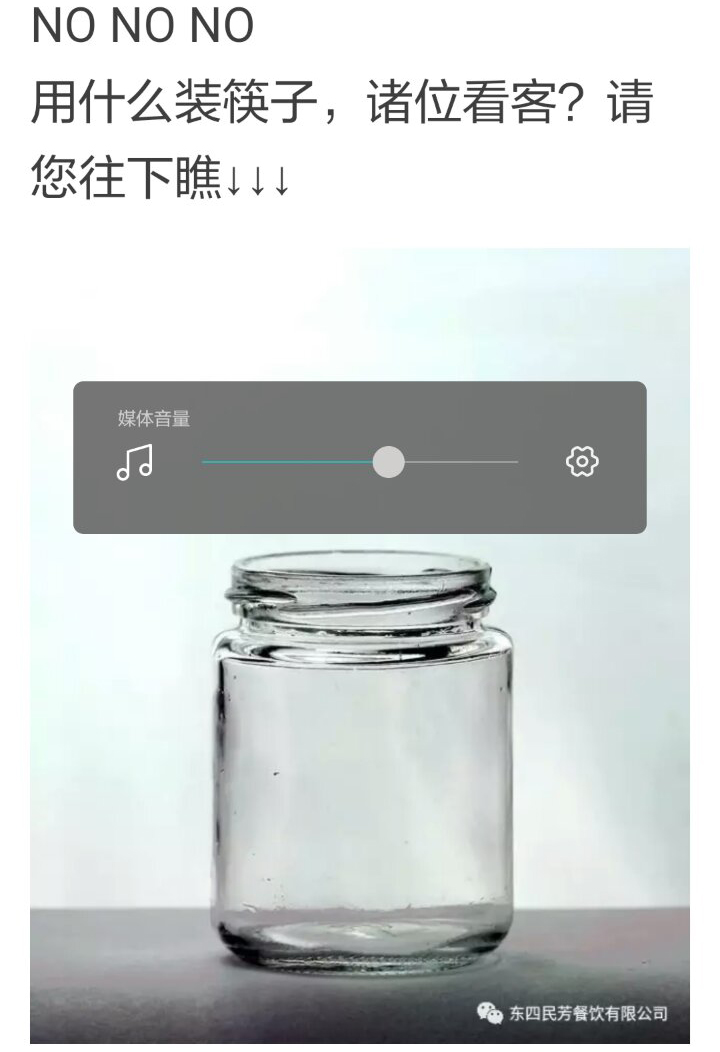Tap the media volume slider
Image resolution: width=720 pixels, height=1052 pixels.
click(388, 462)
